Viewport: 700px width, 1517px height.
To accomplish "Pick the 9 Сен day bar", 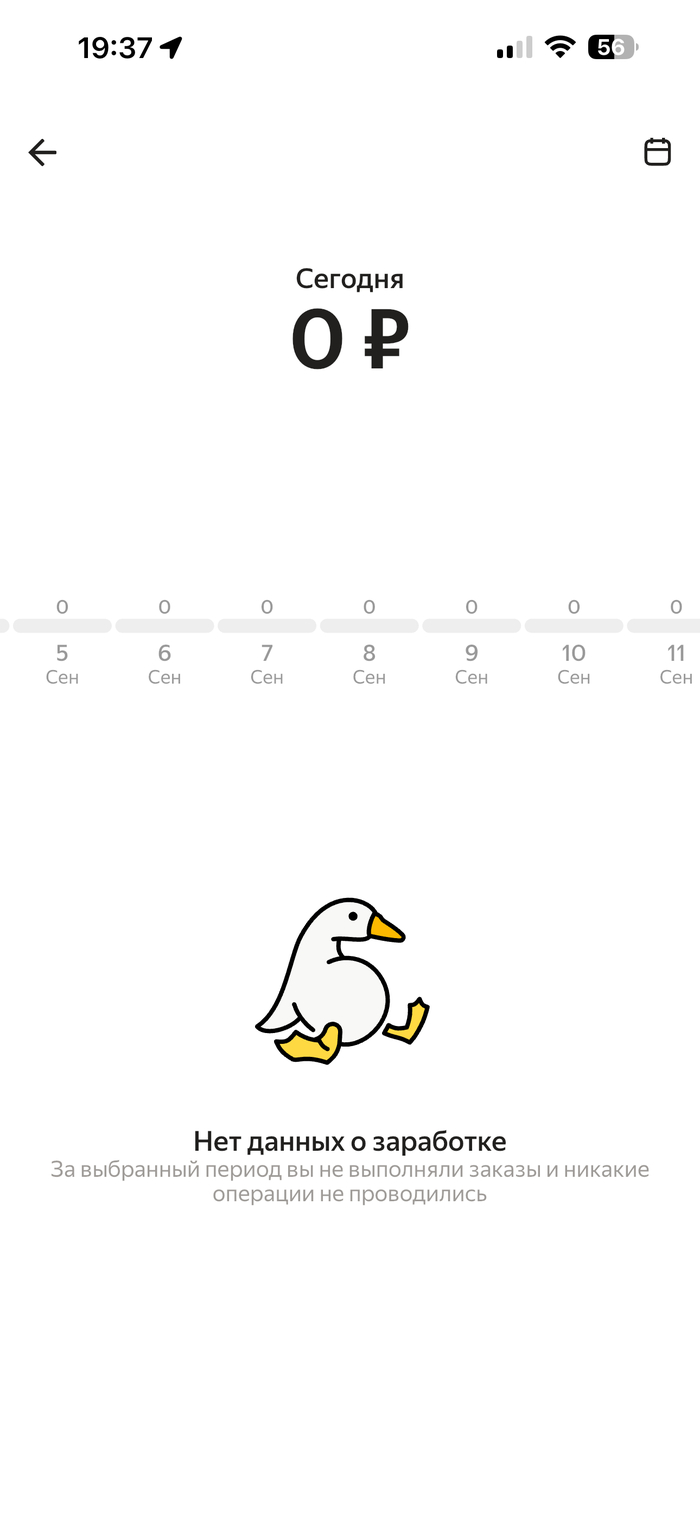I will (471, 642).
